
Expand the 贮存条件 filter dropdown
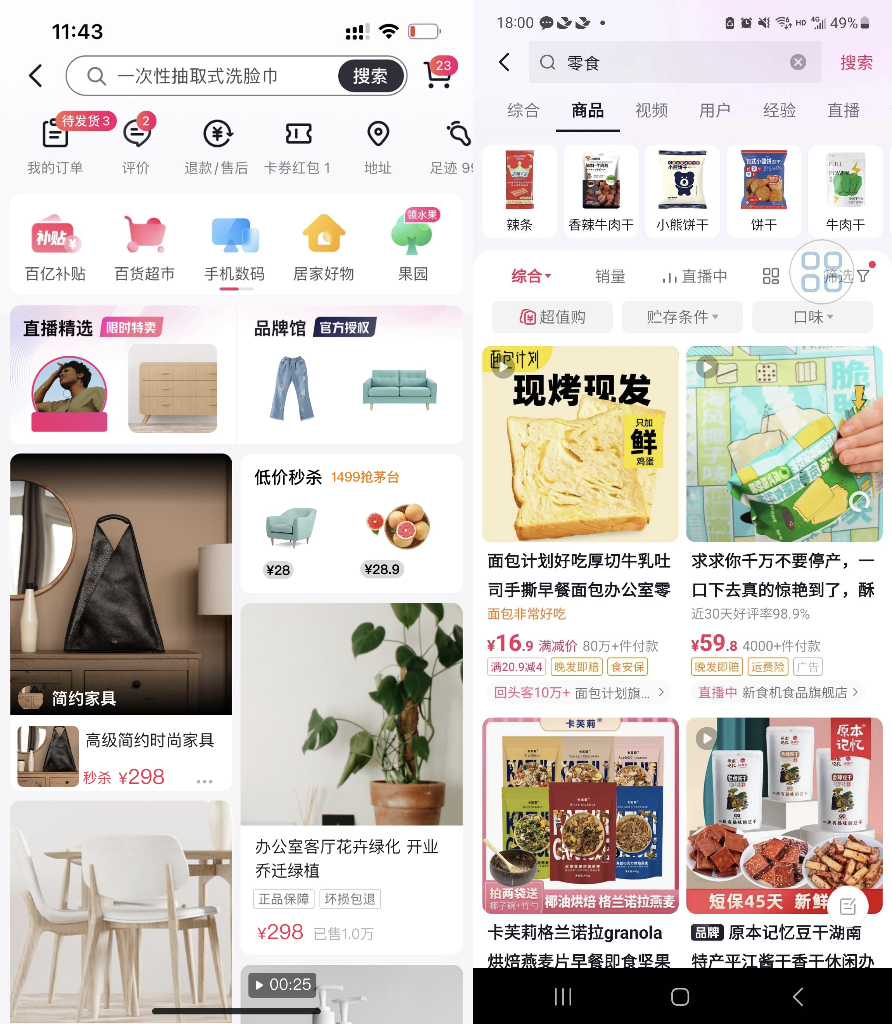pyautogui.click(x=682, y=317)
